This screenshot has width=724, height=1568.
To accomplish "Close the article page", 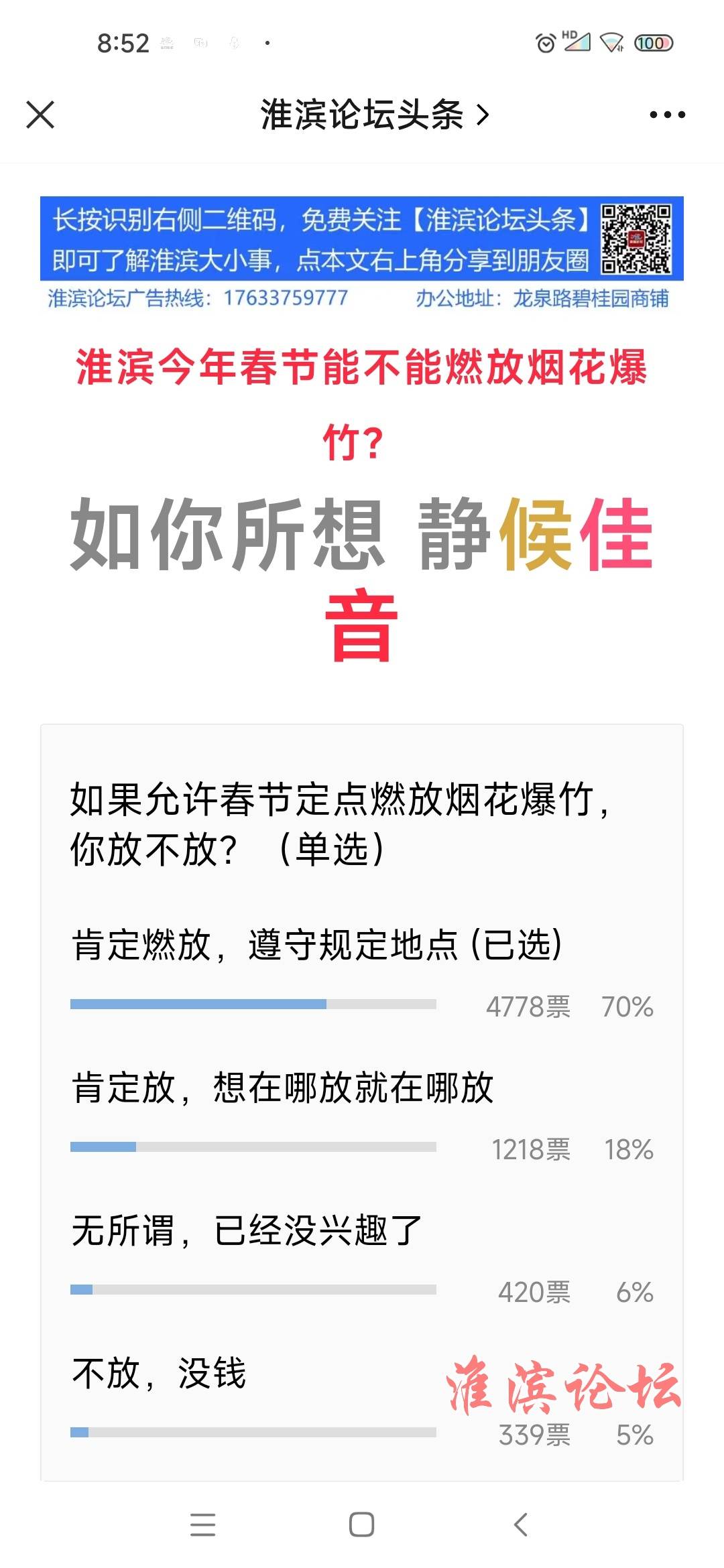I will pyautogui.click(x=40, y=115).
